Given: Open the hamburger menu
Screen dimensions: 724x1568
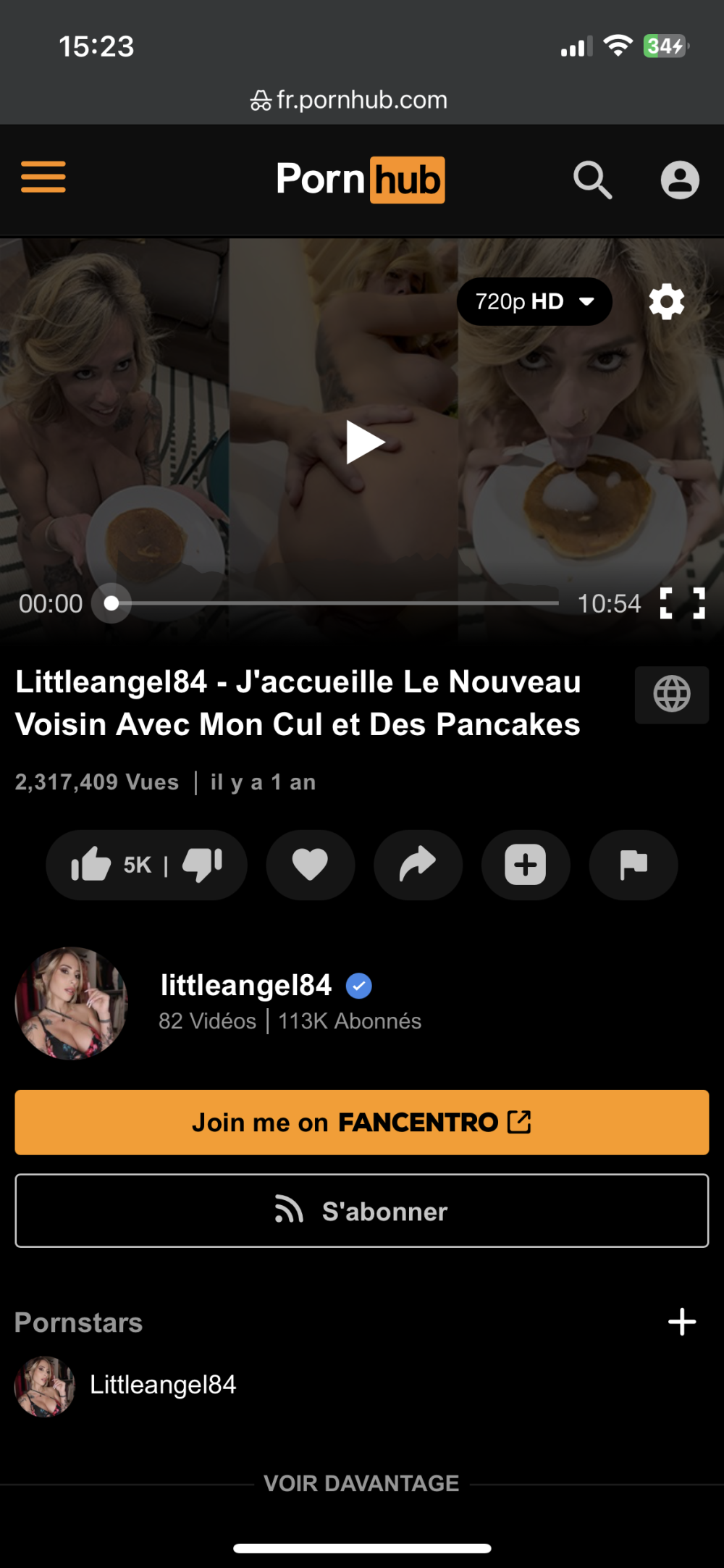Looking at the screenshot, I should pos(43,177).
